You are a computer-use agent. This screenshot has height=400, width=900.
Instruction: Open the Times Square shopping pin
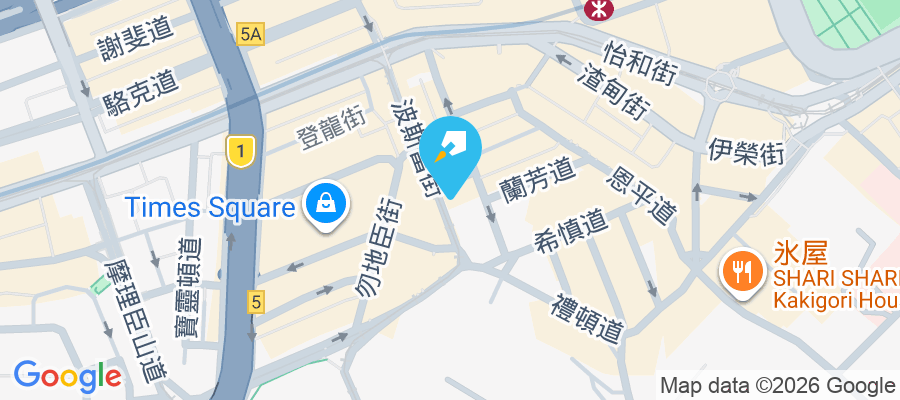coord(326,203)
